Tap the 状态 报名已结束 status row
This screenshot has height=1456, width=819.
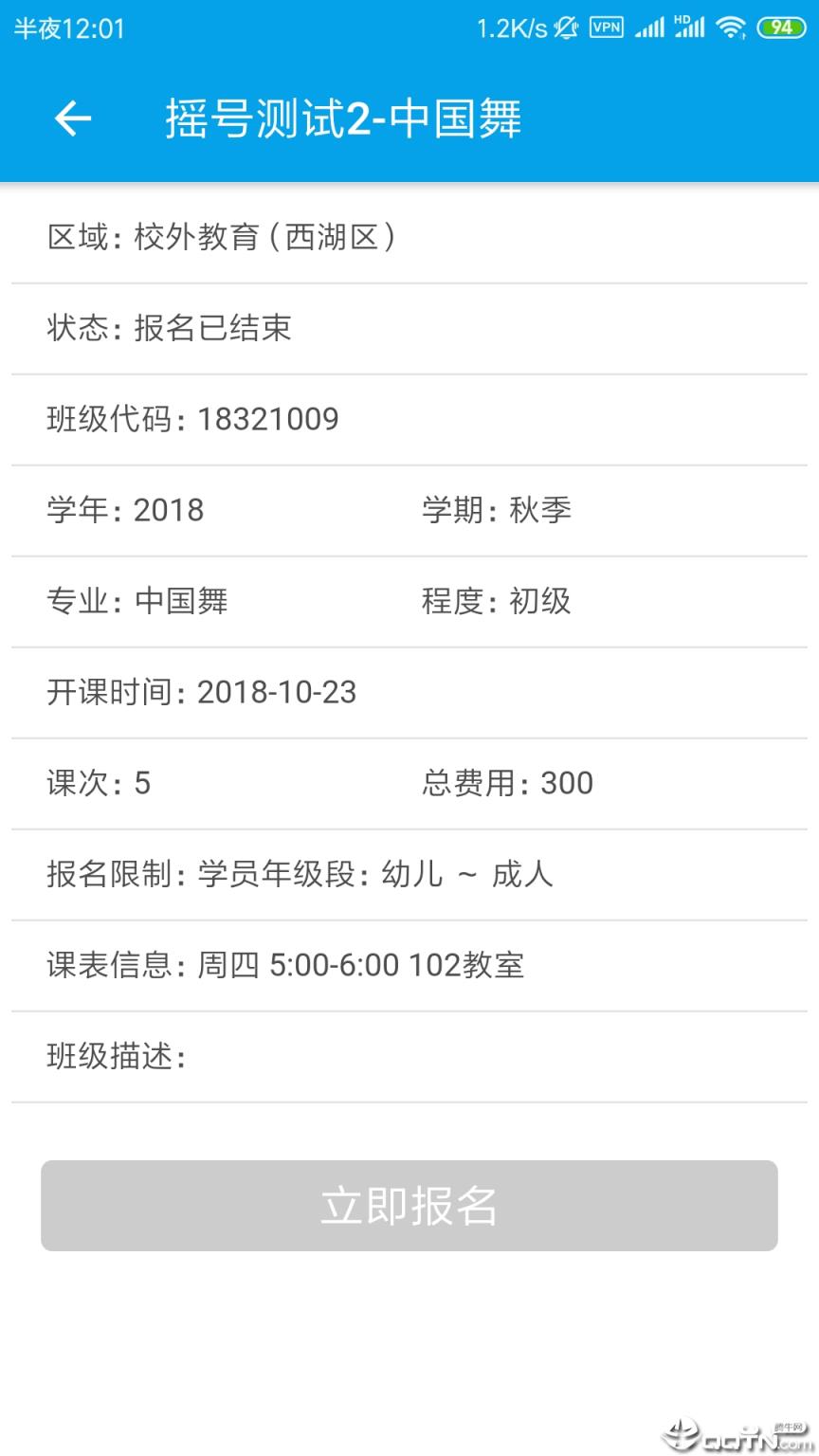coord(170,328)
